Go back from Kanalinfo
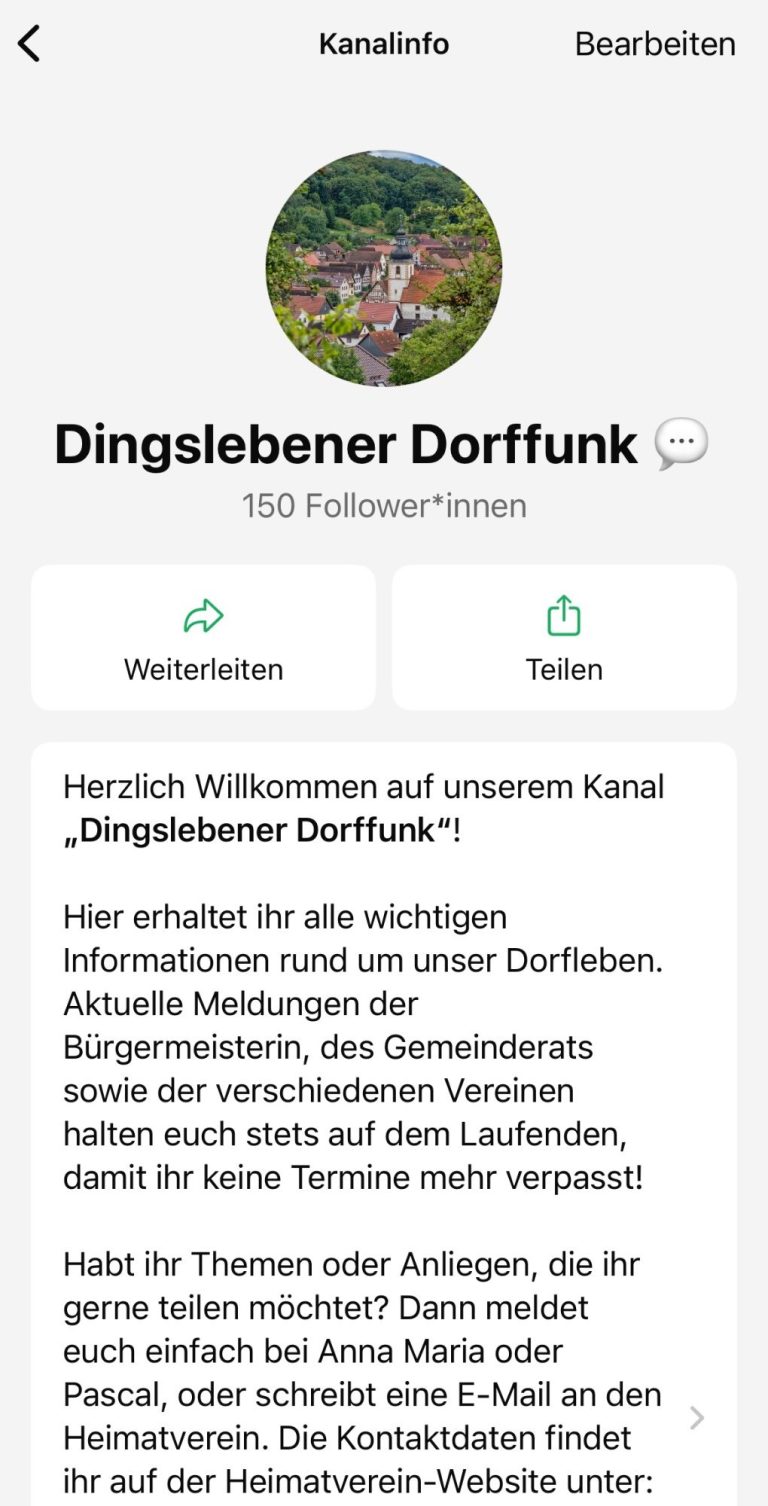The height and width of the screenshot is (1506, 768). pos(30,44)
